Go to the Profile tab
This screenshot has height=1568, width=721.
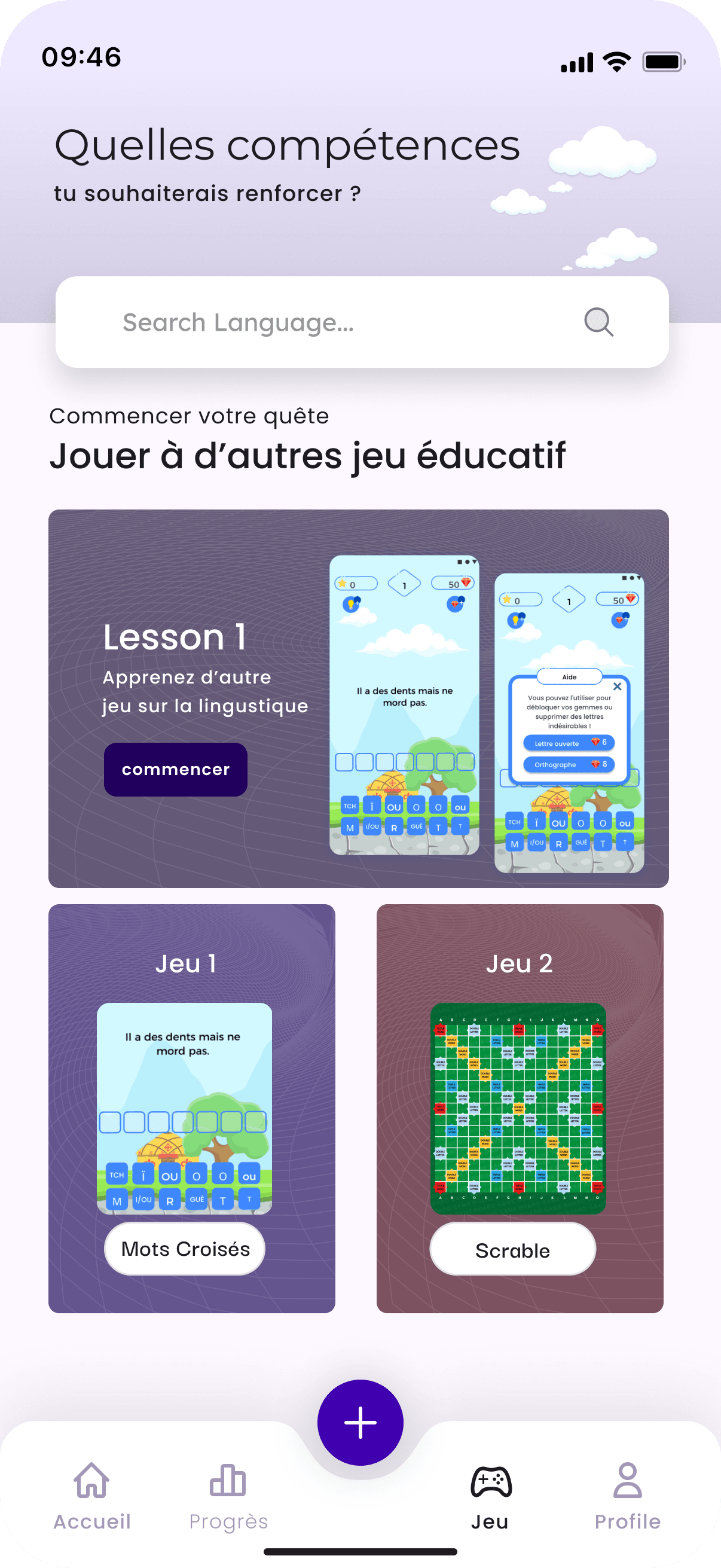pyautogui.click(x=627, y=1496)
